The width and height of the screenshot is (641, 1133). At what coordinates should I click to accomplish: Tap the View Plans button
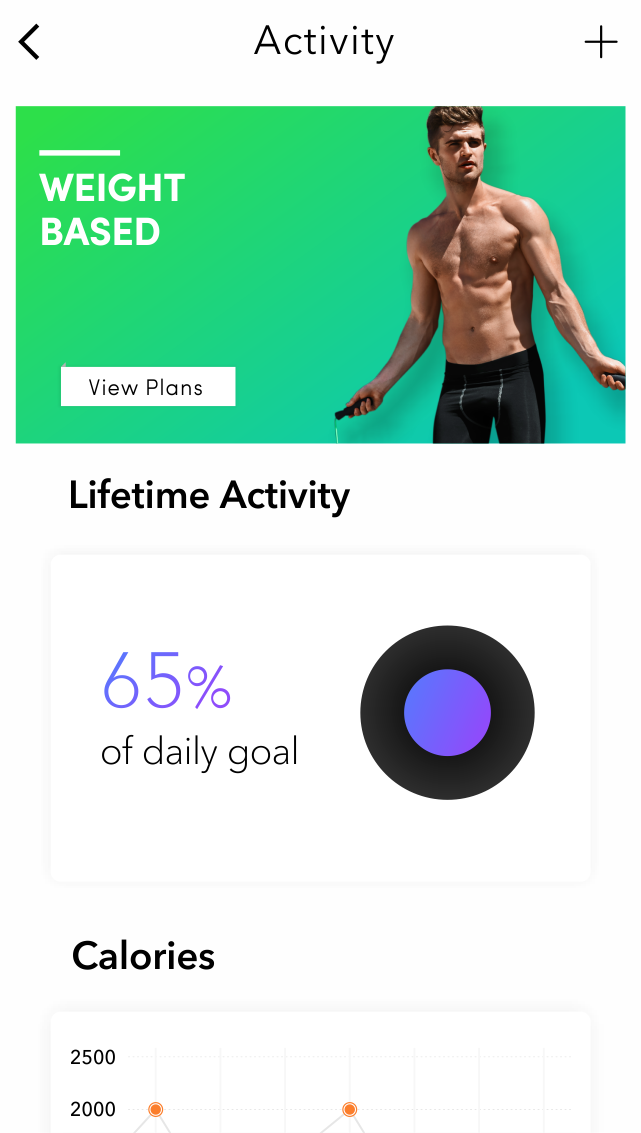148,387
